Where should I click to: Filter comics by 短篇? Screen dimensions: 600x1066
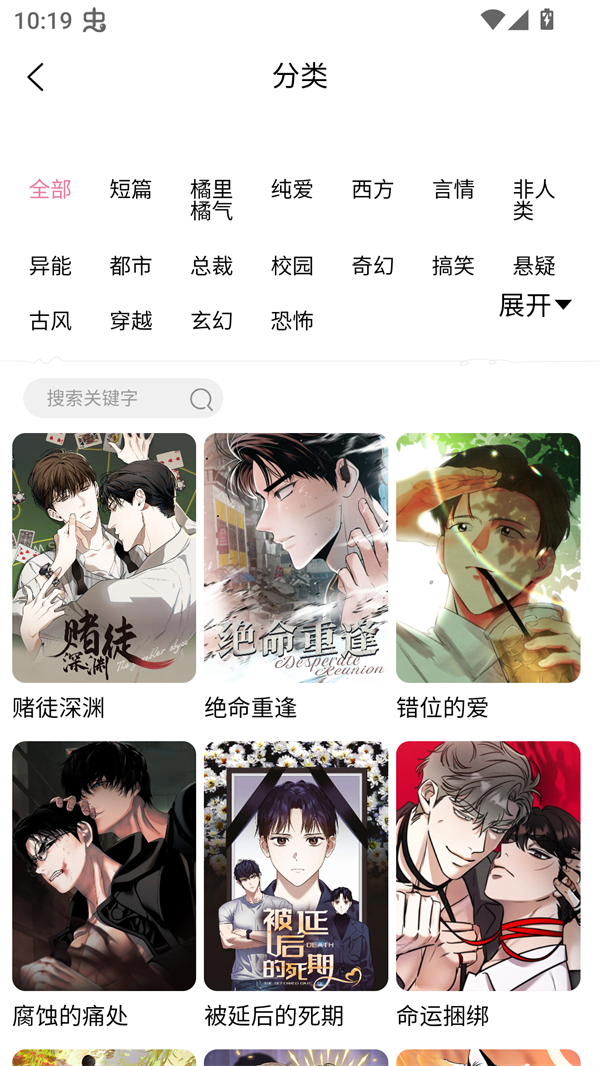click(131, 189)
